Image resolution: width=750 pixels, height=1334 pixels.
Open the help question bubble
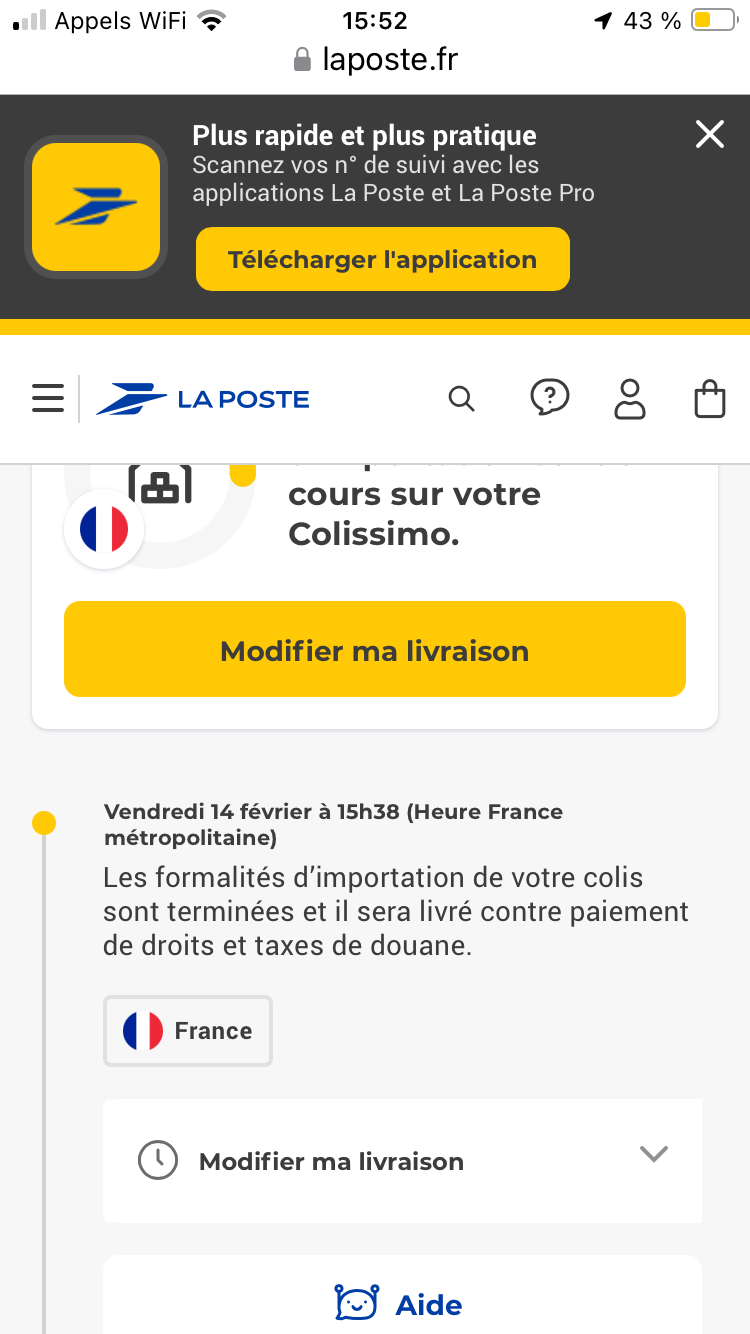point(549,398)
